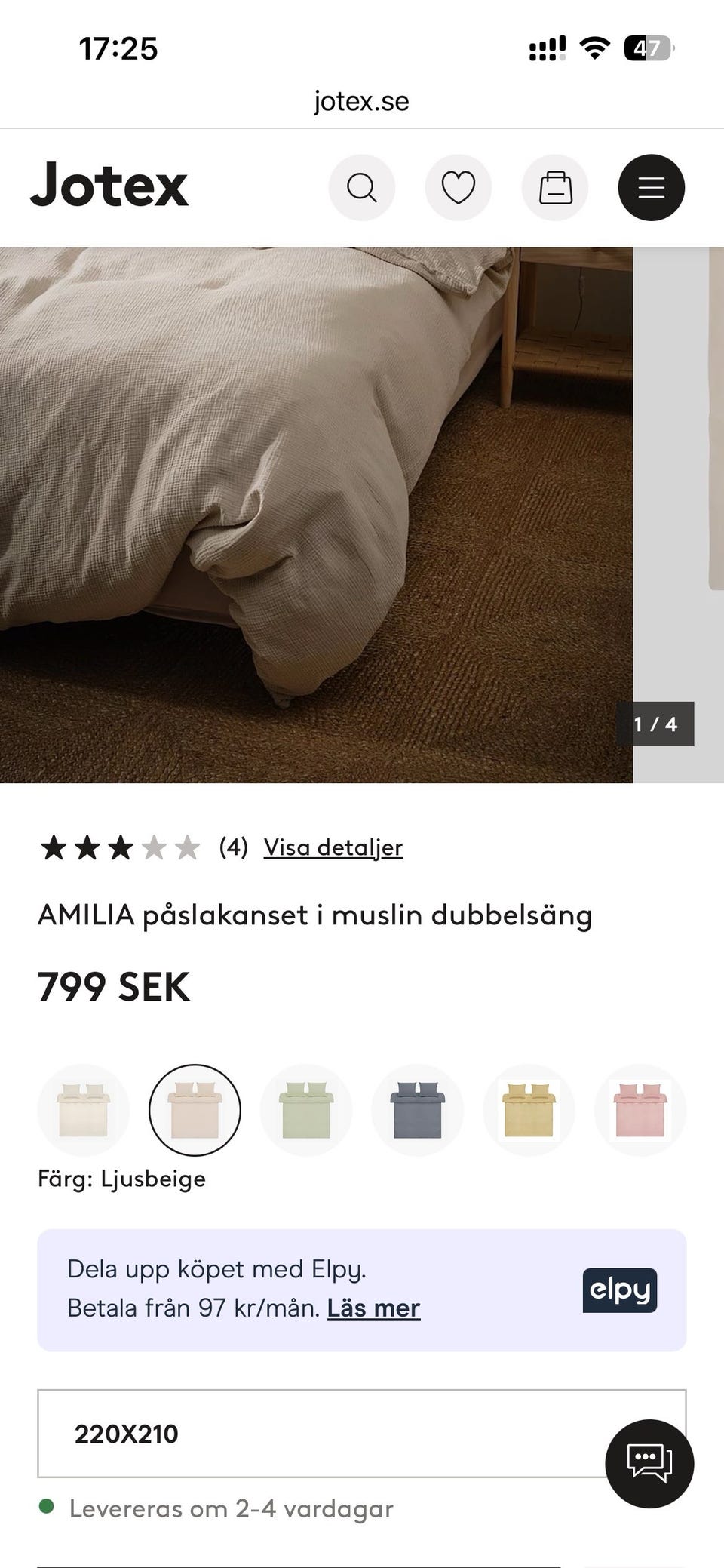Tap the Elpy payment logo

pos(618,1290)
